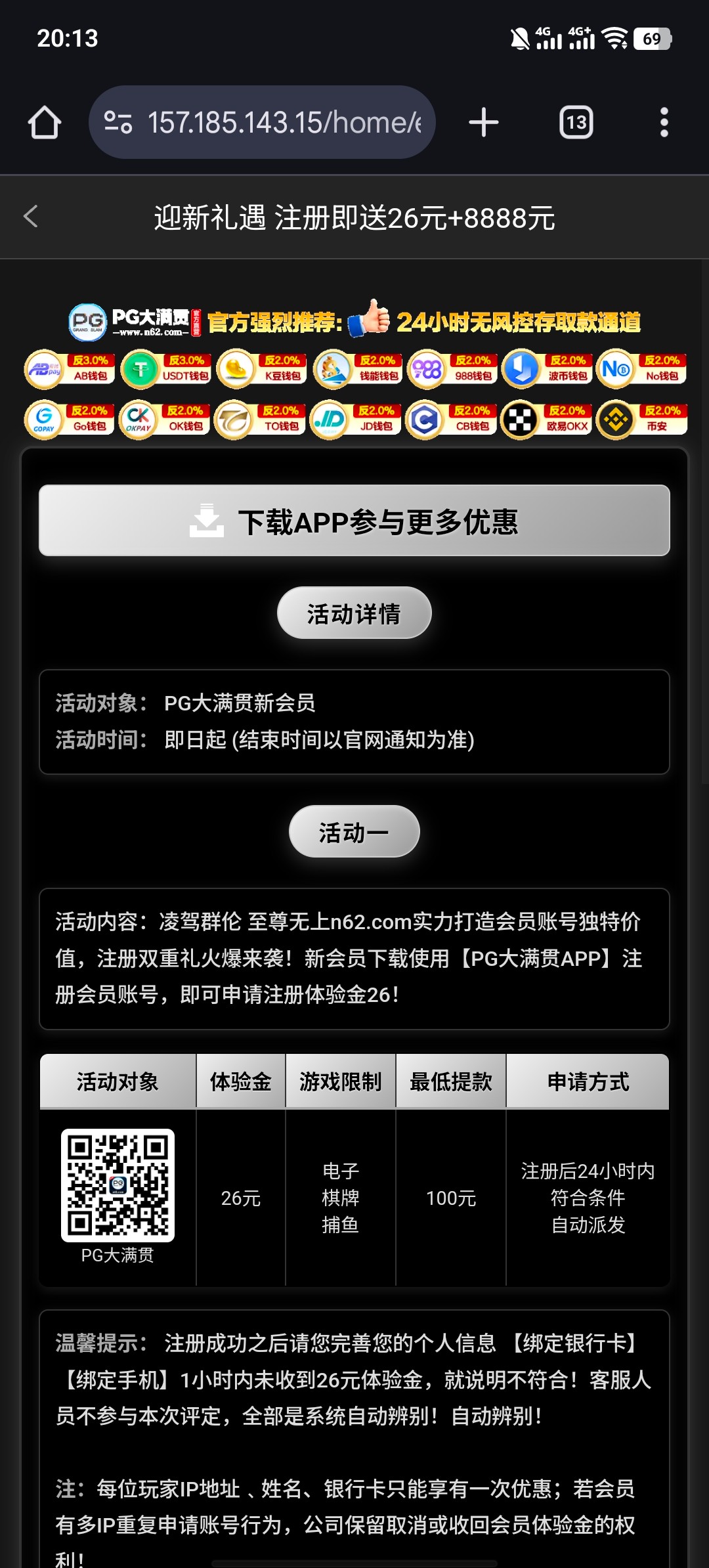The image size is (709, 1568).
Task: Open the tab switcher showing 13 tabs
Action: (576, 123)
